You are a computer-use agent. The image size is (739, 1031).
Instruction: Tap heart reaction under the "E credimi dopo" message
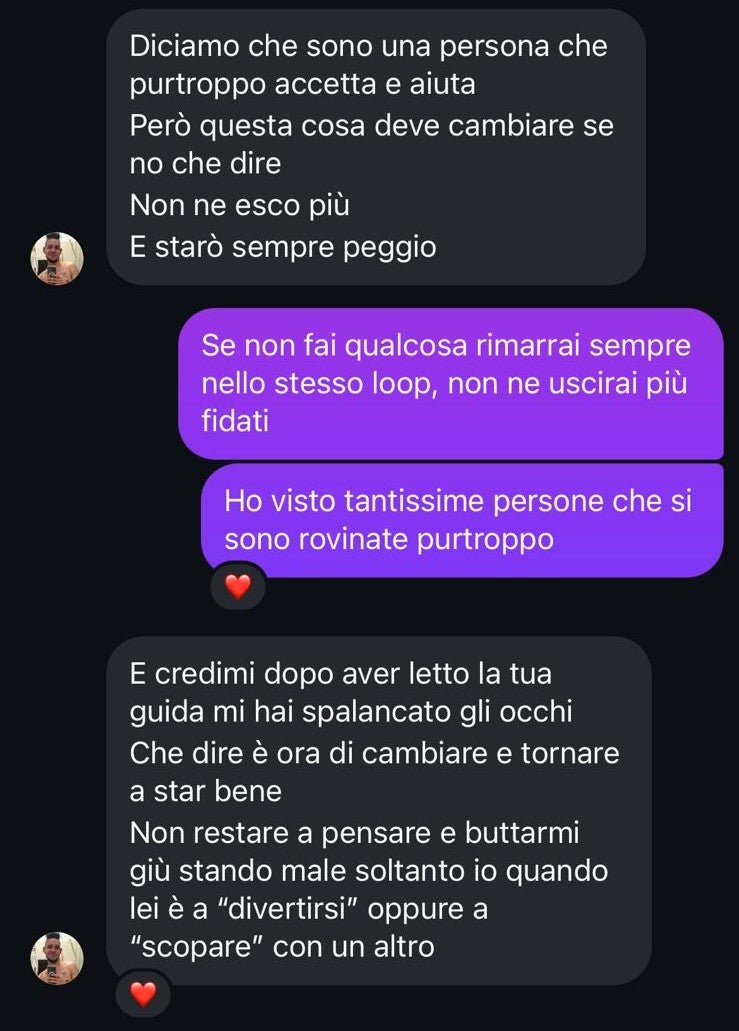click(x=143, y=994)
